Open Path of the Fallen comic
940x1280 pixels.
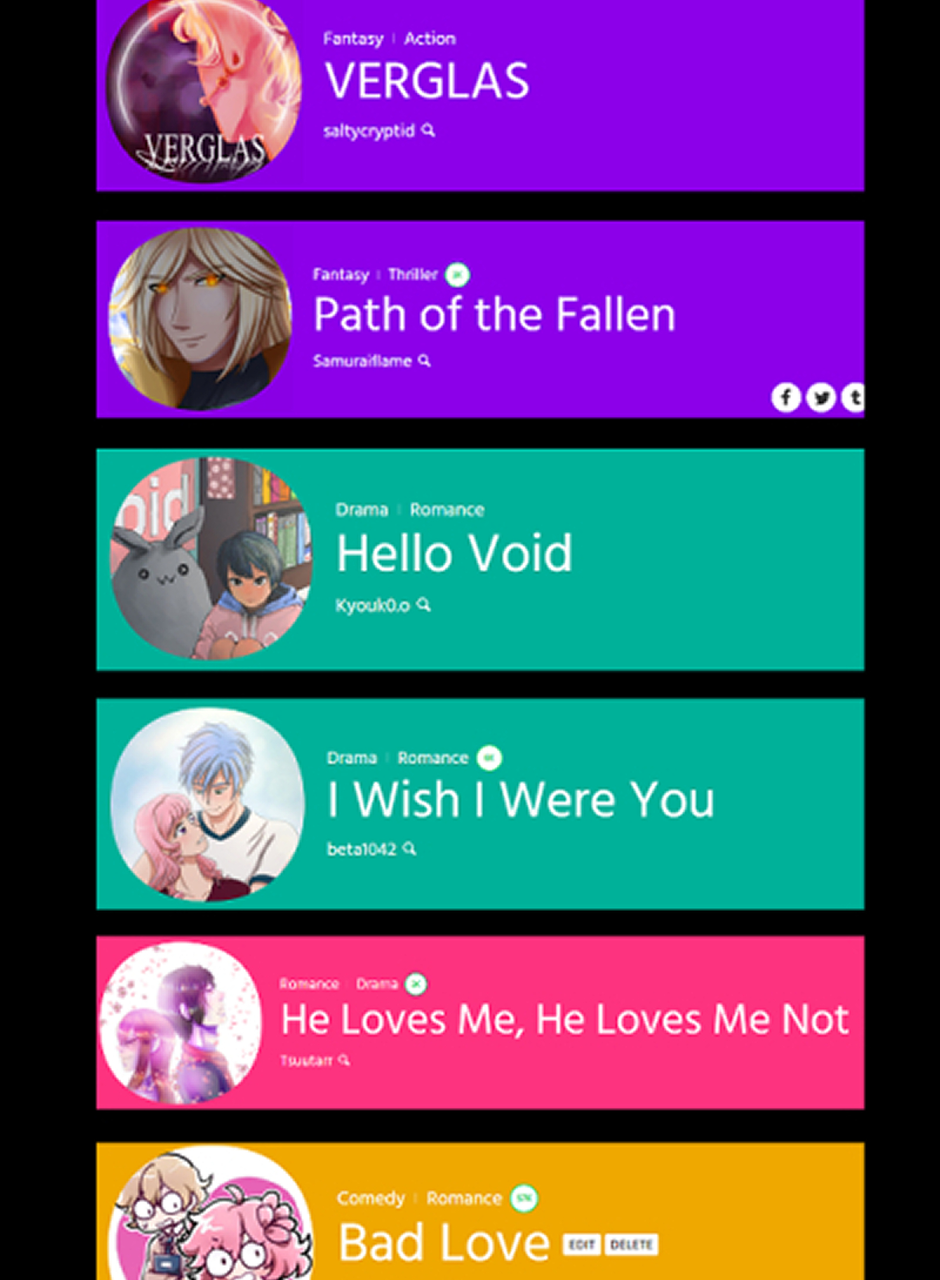[x=494, y=314]
